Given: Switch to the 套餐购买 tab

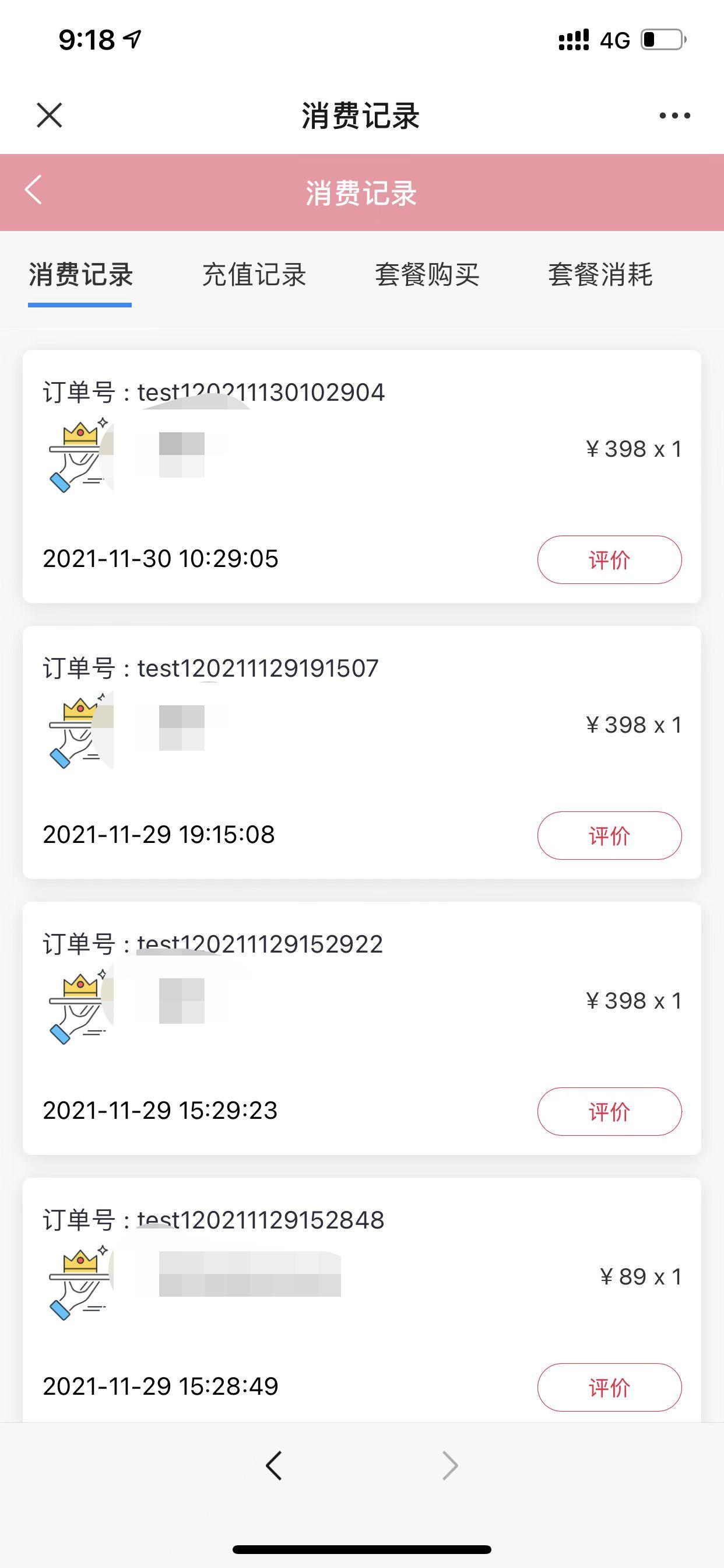Looking at the screenshot, I should pos(427,275).
